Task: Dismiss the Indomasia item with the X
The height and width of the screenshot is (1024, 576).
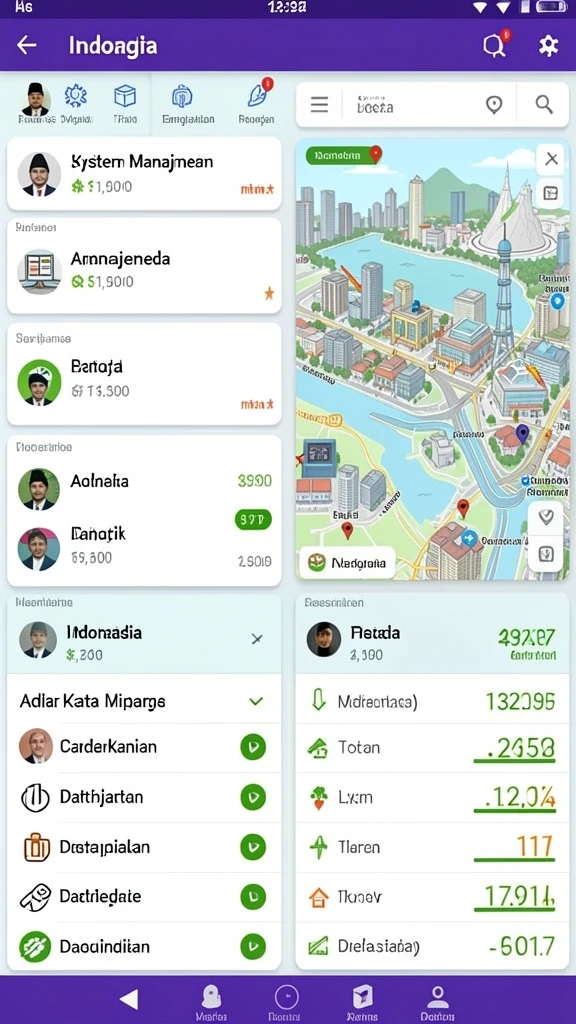Action: coord(257,639)
